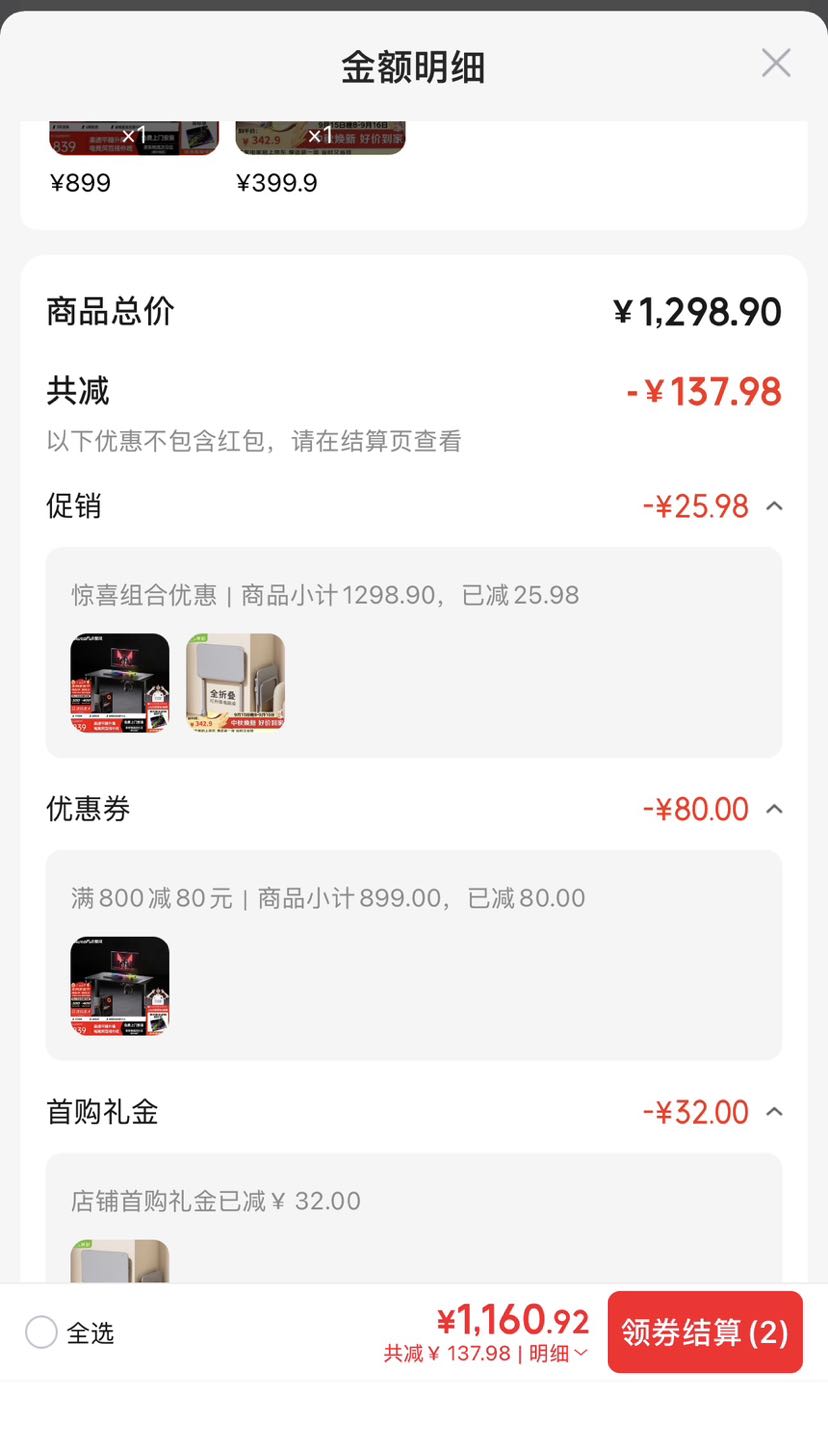This screenshot has height=1447, width=828.
Task: Open the desk image under 满800减80元 coupon
Action: tap(120, 986)
